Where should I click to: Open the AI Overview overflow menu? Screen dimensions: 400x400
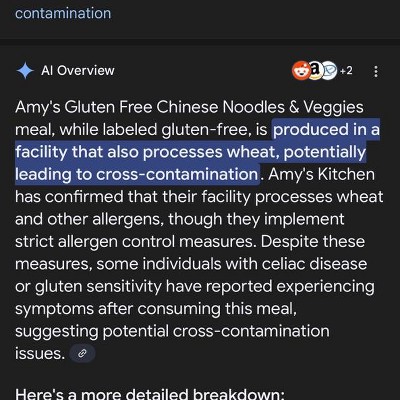point(376,71)
